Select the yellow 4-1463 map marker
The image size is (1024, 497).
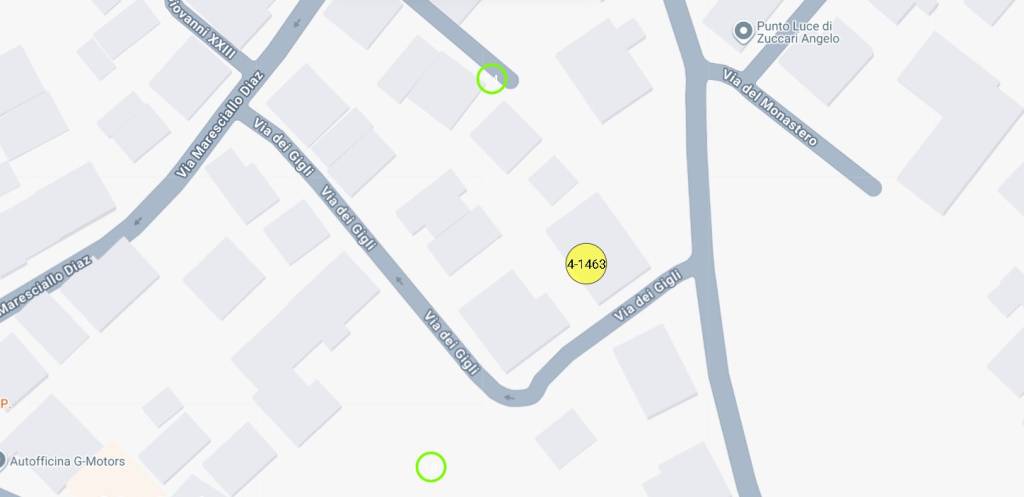click(x=586, y=264)
